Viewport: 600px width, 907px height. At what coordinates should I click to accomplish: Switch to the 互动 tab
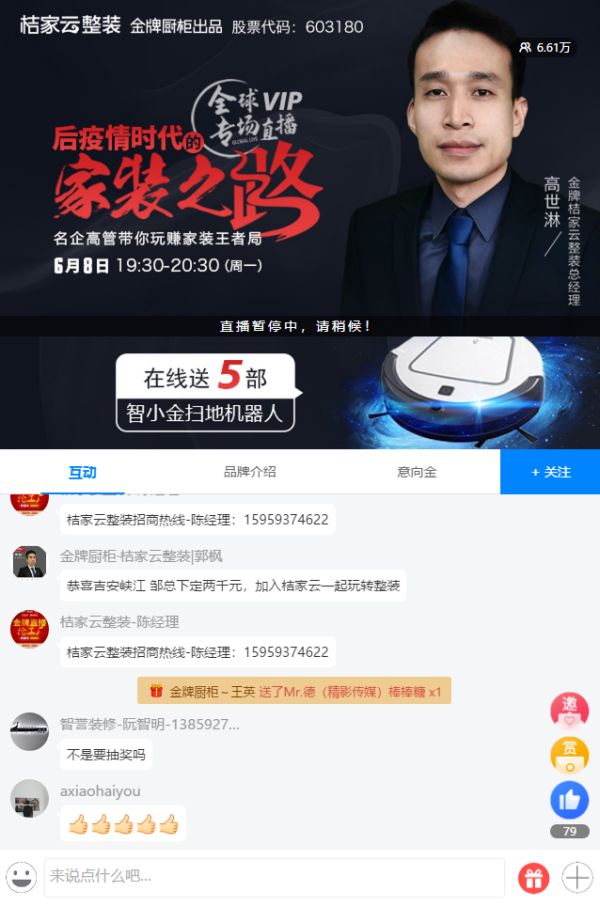82,472
